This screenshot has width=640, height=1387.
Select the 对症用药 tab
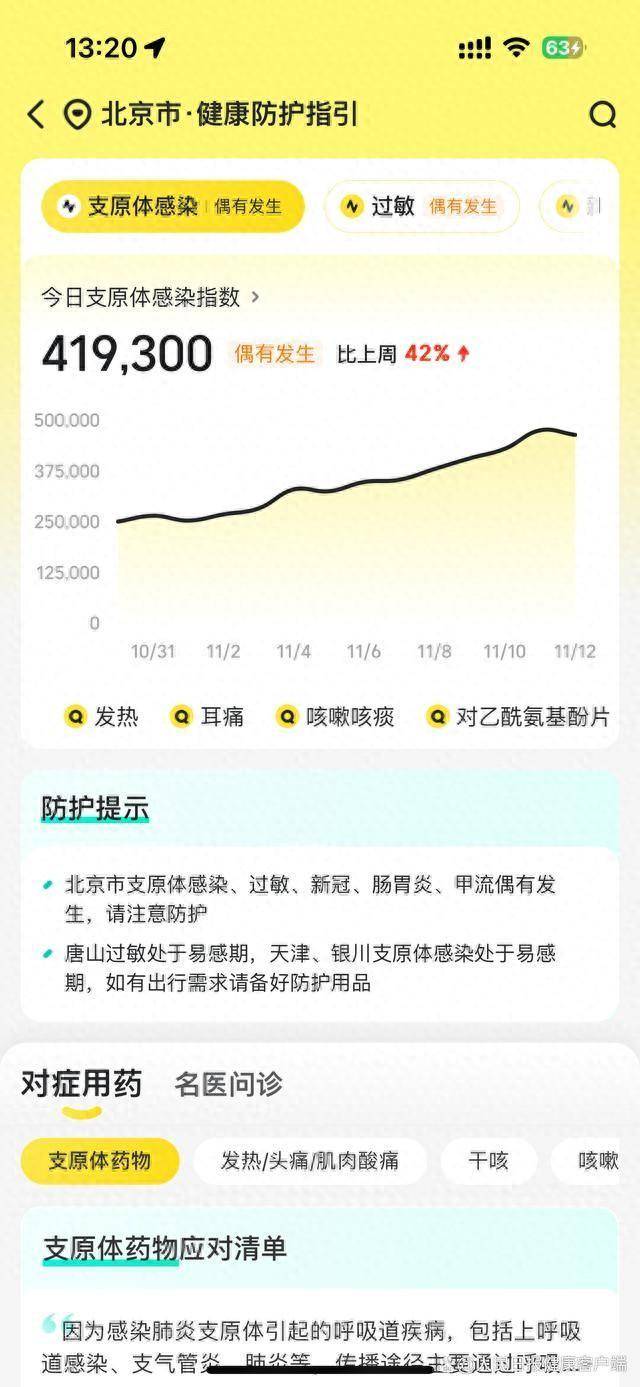82,1083
